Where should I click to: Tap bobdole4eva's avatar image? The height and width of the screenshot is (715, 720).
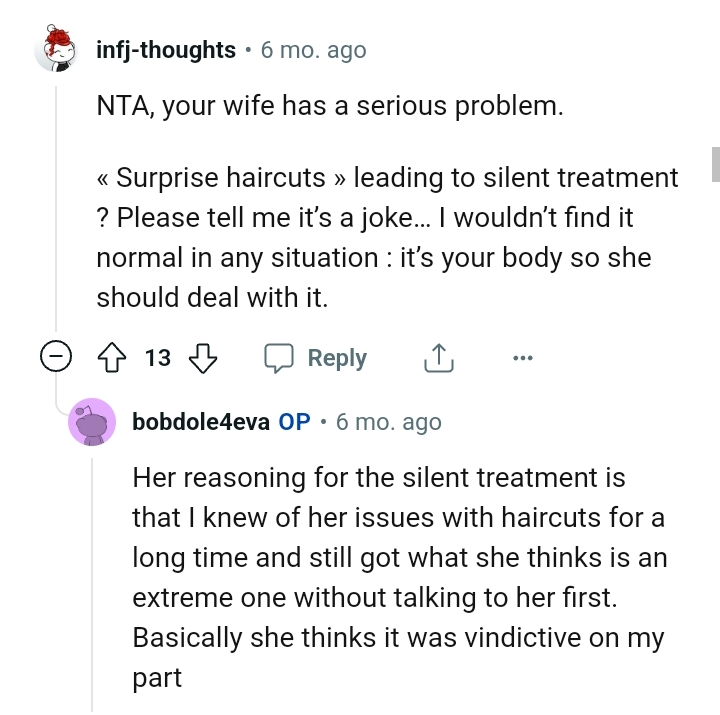click(x=93, y=422)
